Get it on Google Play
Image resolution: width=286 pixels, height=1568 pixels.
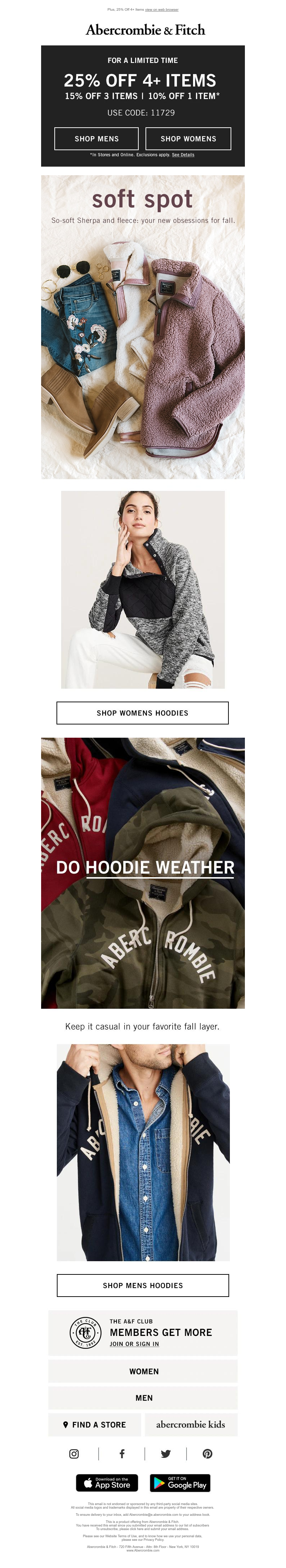pyautogui.click(x=180, y=1483)
